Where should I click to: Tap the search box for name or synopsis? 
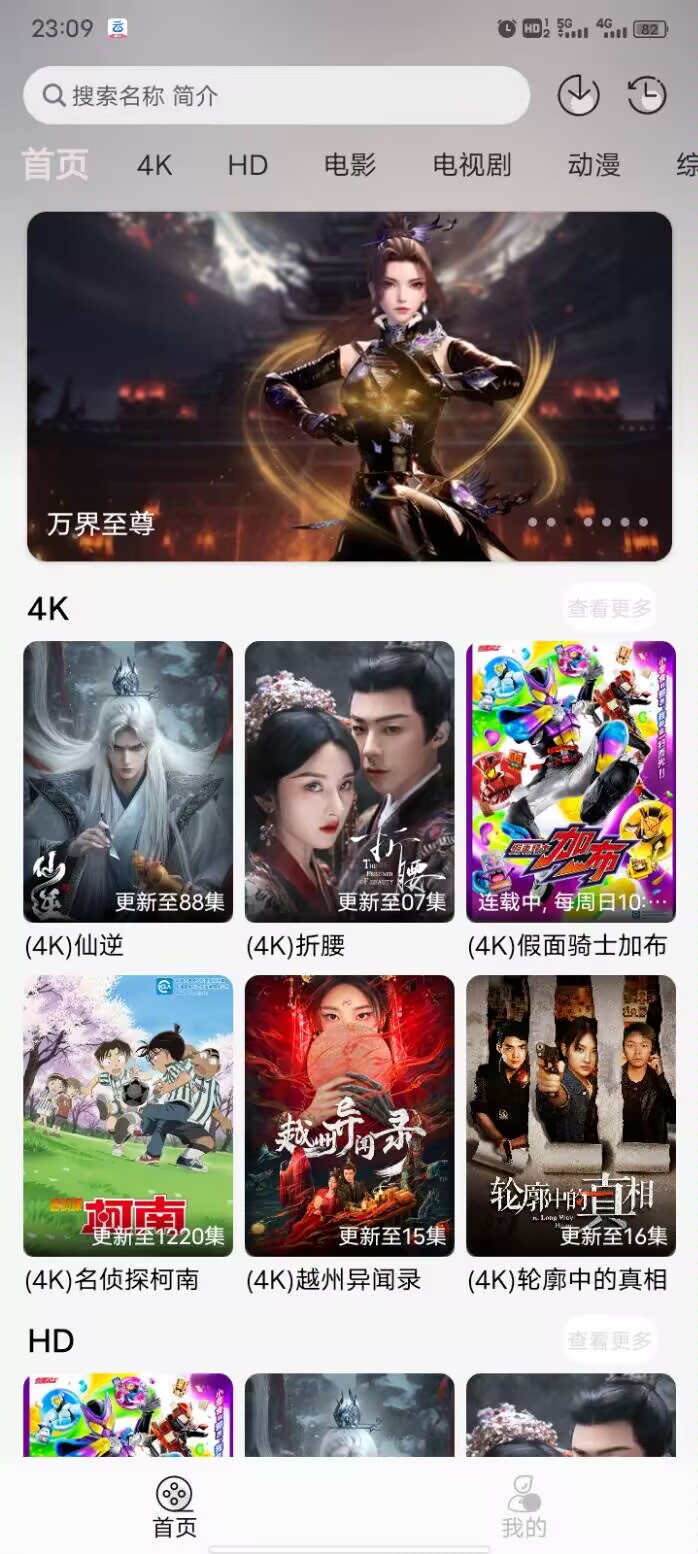(275, 96)
